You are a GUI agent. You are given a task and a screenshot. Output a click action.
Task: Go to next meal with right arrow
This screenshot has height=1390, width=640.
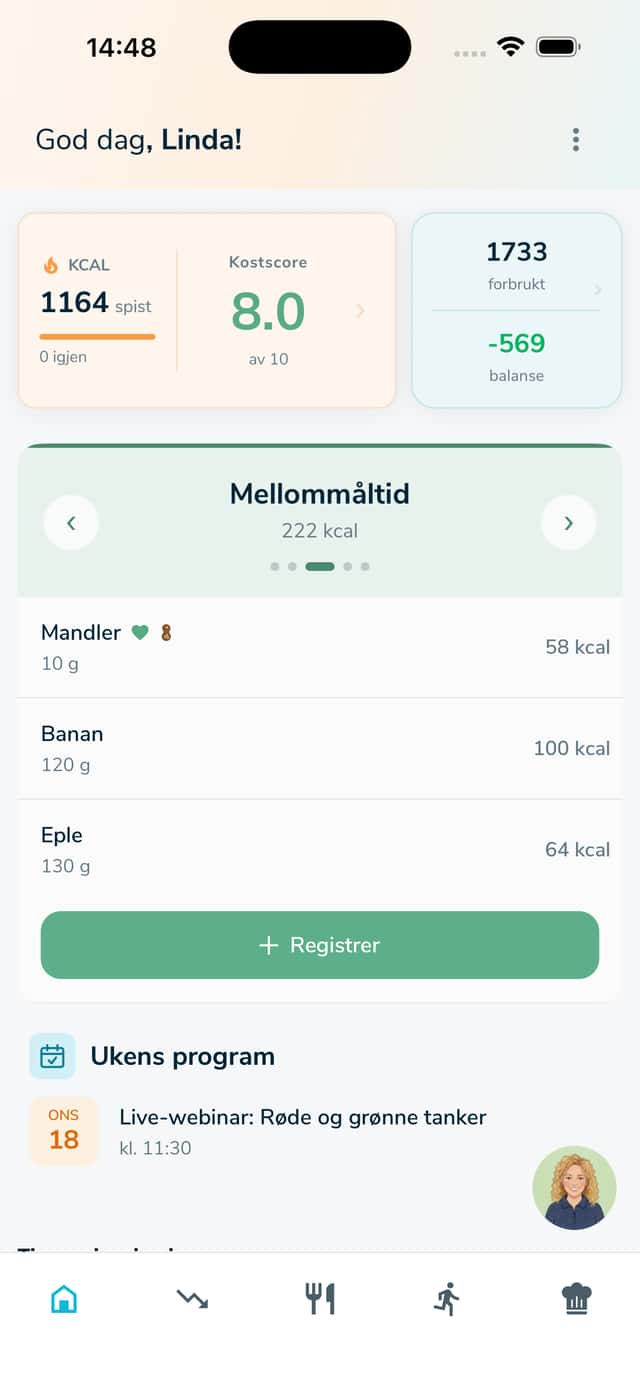pos(568,522)
